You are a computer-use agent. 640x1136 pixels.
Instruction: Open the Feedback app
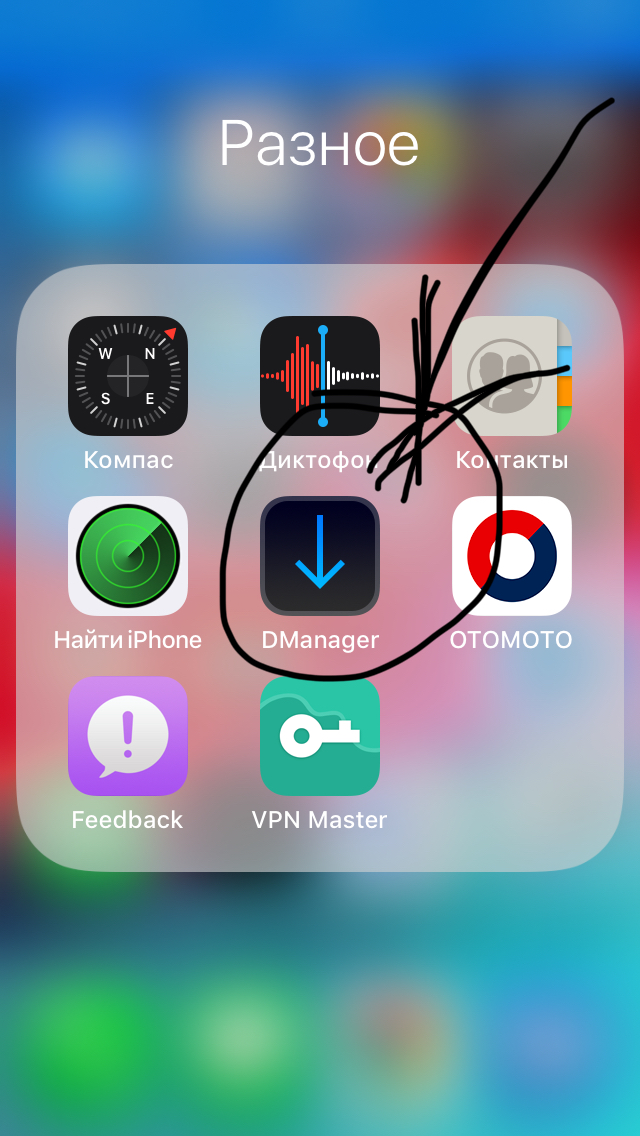click(x=128, y=736)
